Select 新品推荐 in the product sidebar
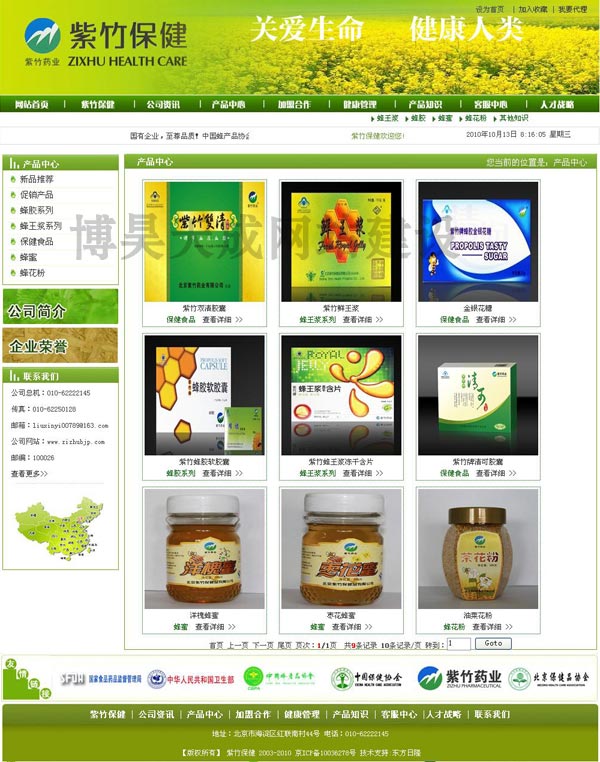The width and height of the screenshot is (600, 762). pos(37,179)
